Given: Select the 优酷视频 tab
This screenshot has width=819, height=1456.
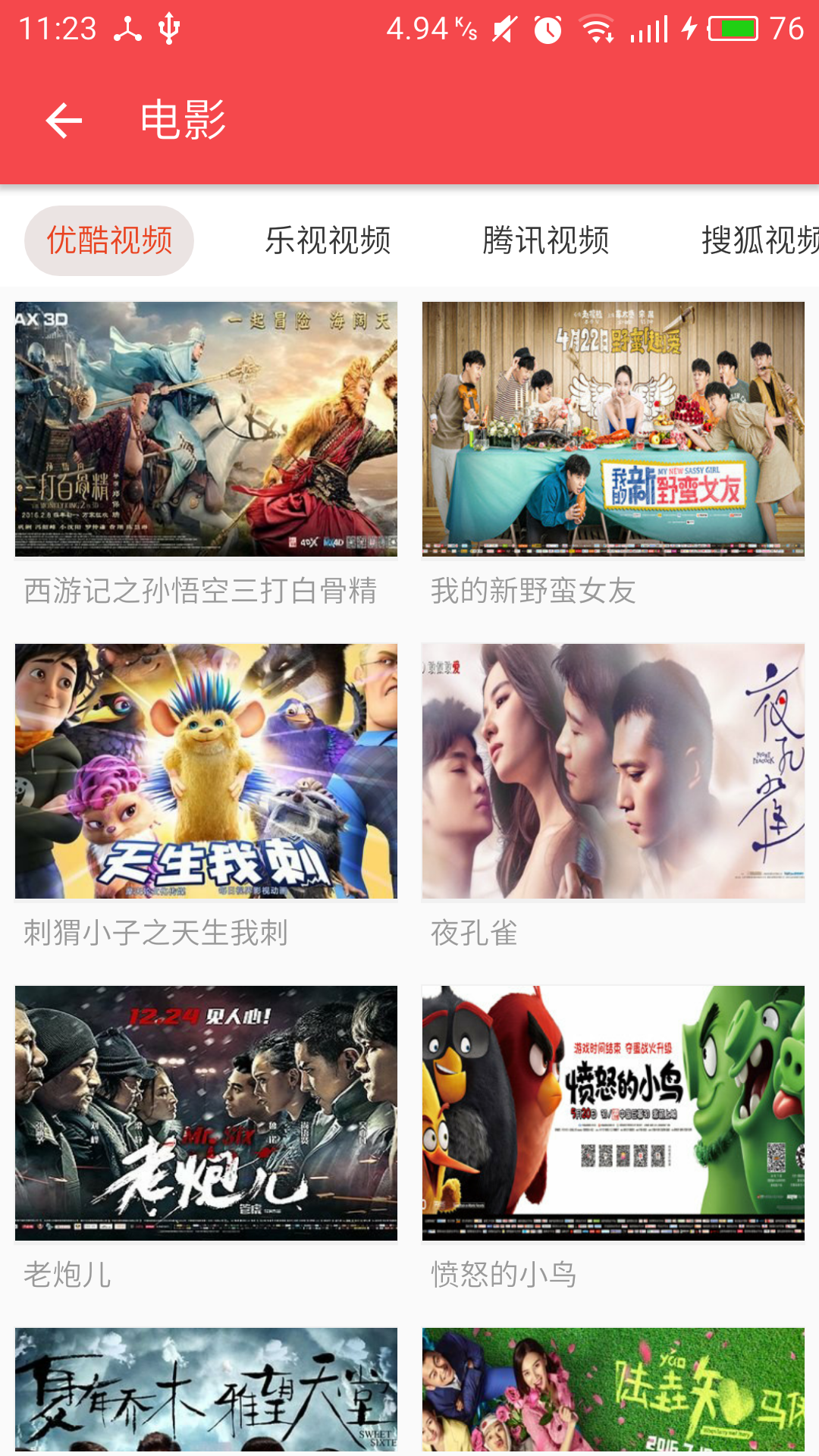Looking at the screenshot, I should pos(109,240).
